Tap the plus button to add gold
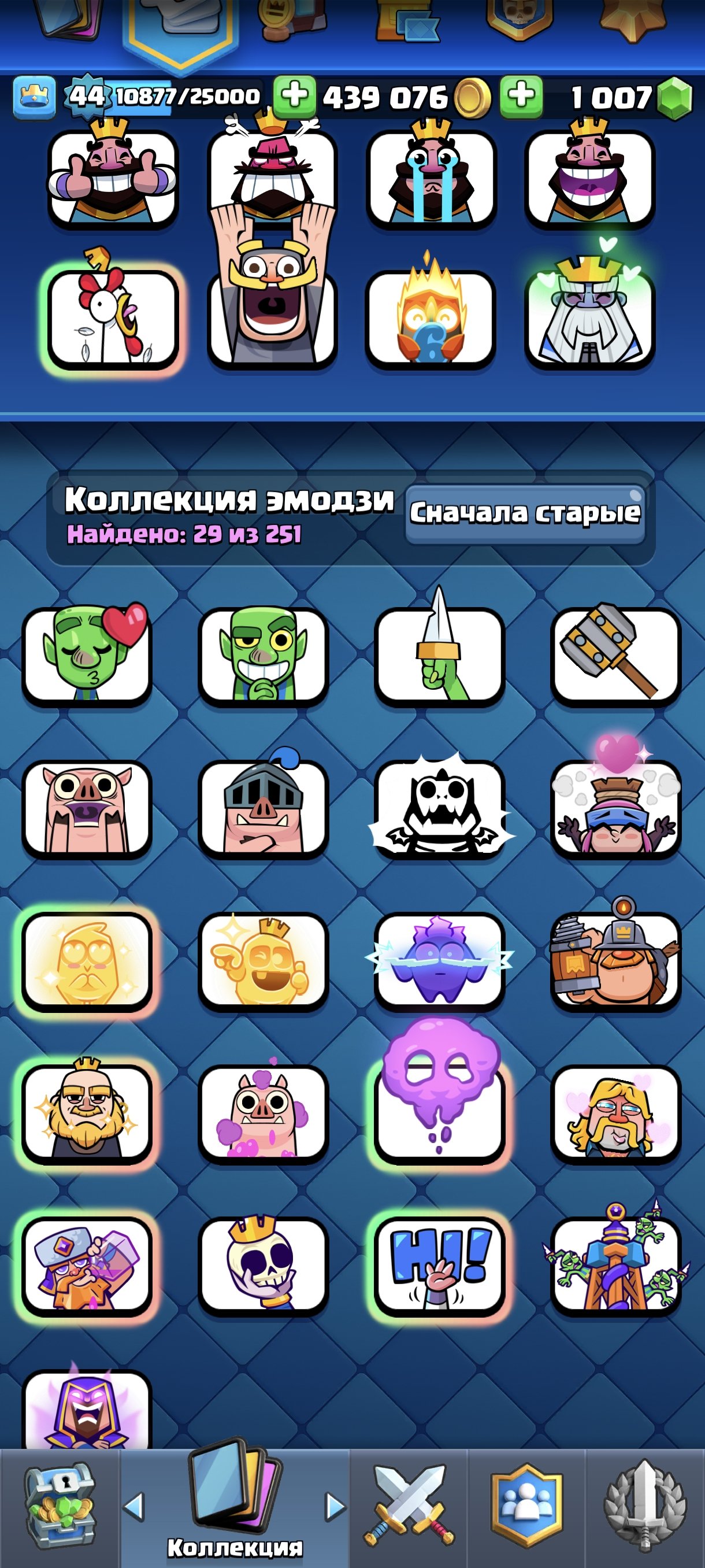The image size is (705, 1568). [x=294, y=96]
